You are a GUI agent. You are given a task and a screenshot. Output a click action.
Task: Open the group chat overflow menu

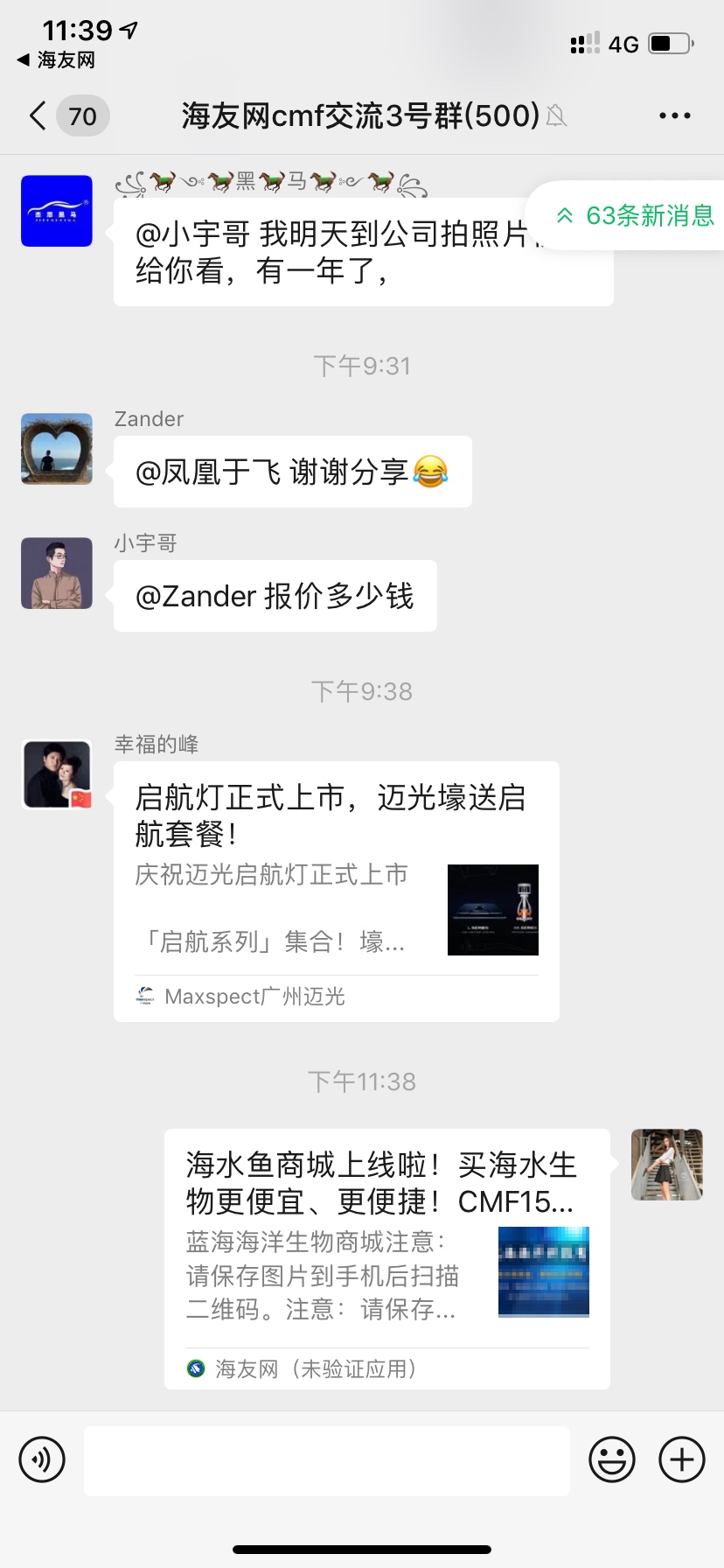pos(674,115)
